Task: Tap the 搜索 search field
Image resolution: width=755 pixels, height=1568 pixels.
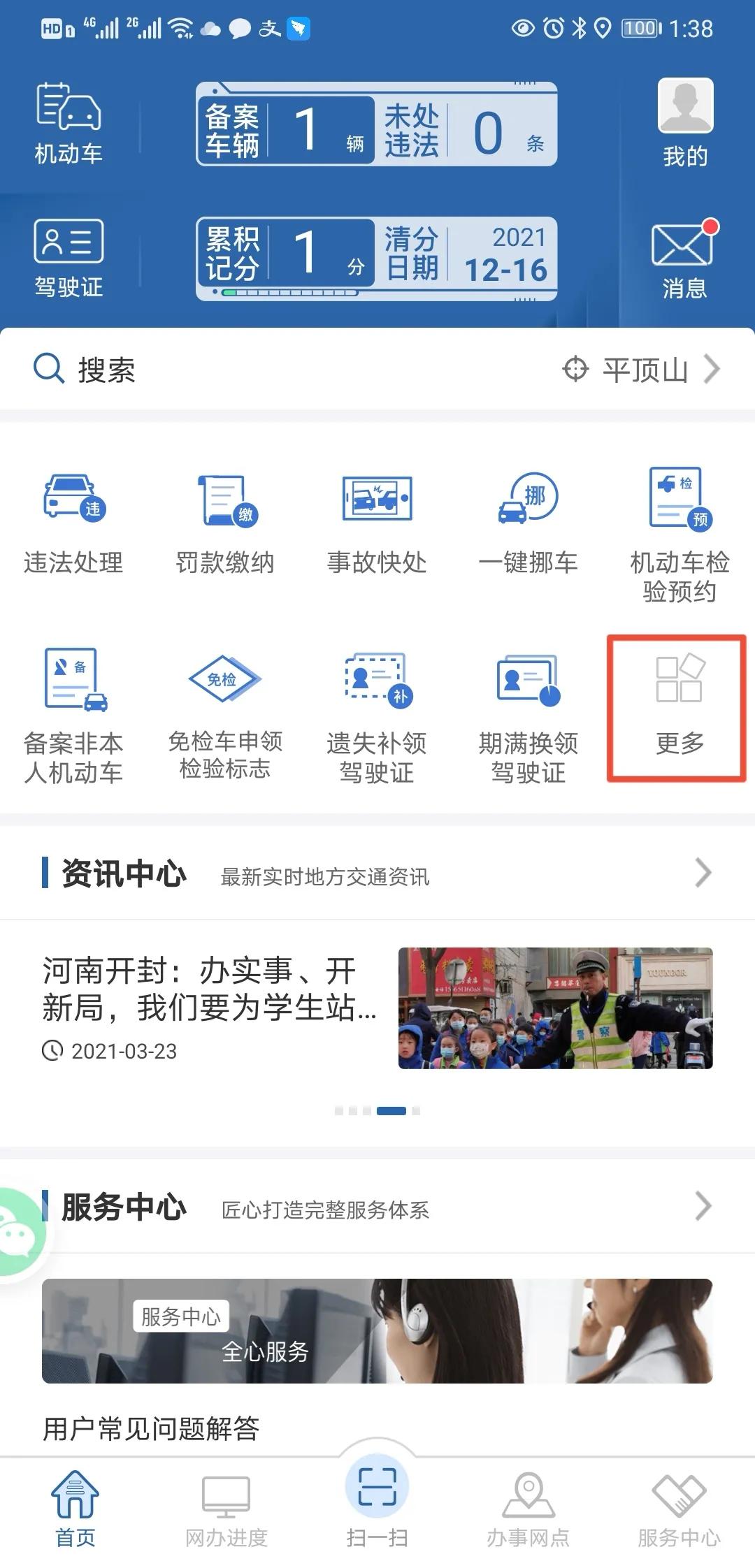Action: (280, 369)
